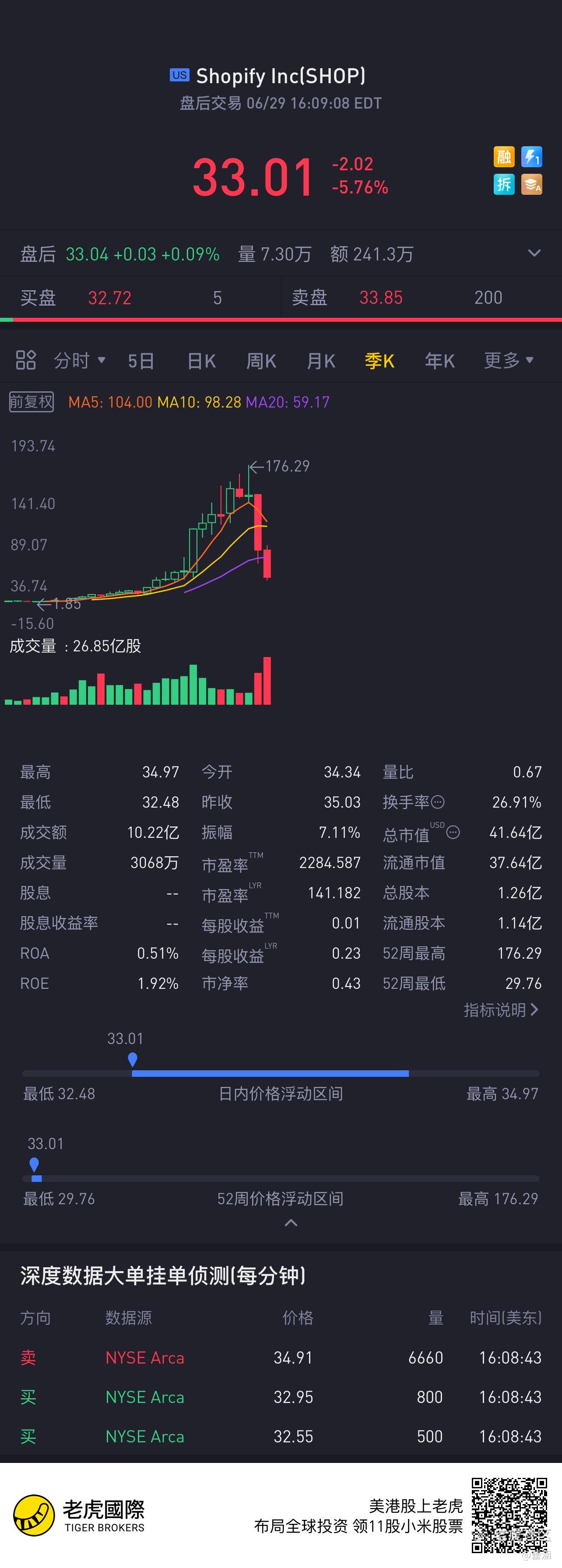Select the 季K chart tab
Image resolution: width=562 pixels, height=1568 pixels.
tap(380, 361)
